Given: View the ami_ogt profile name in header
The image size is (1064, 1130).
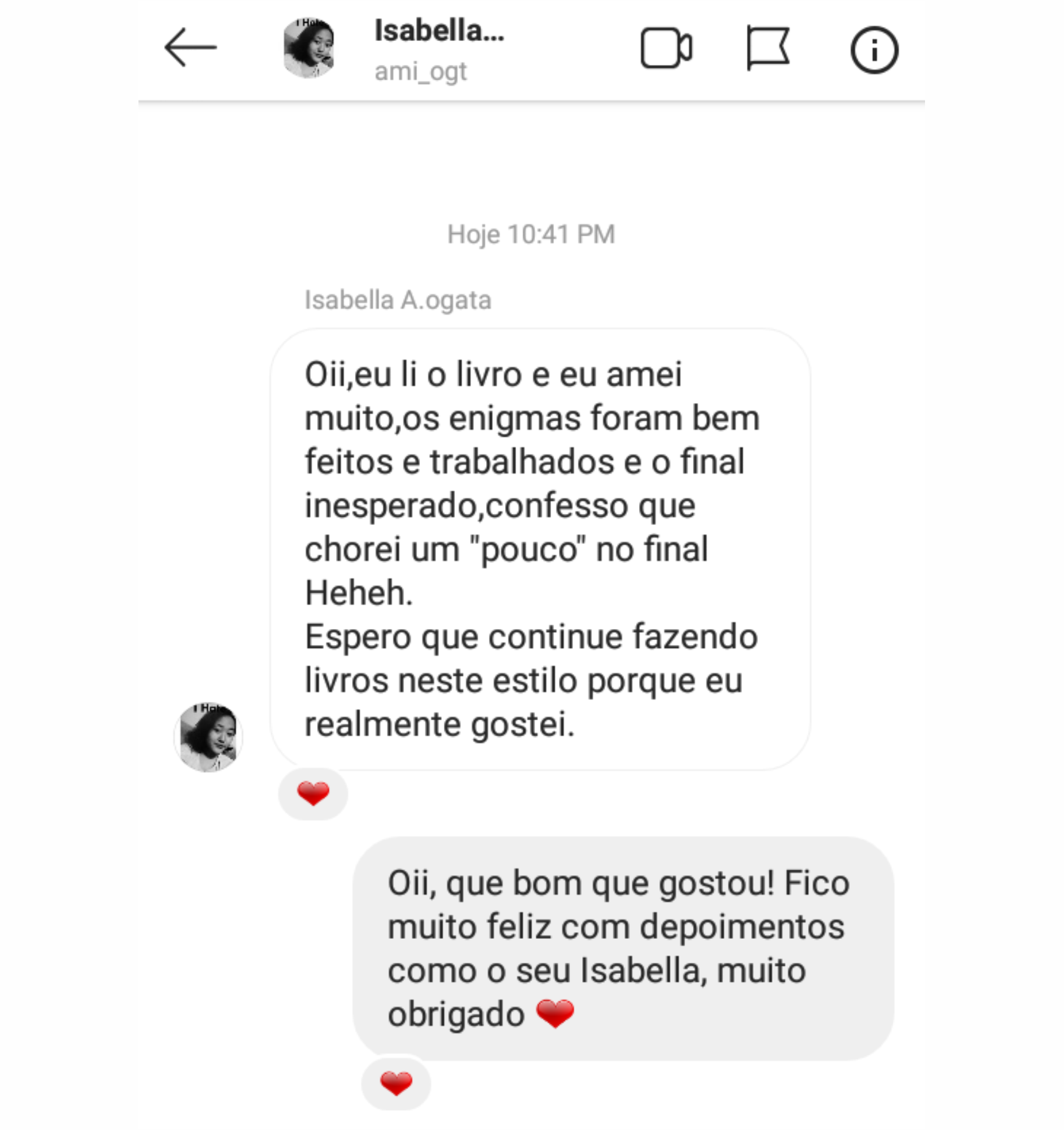Looking at the screenshot, I should click(421, 72).
